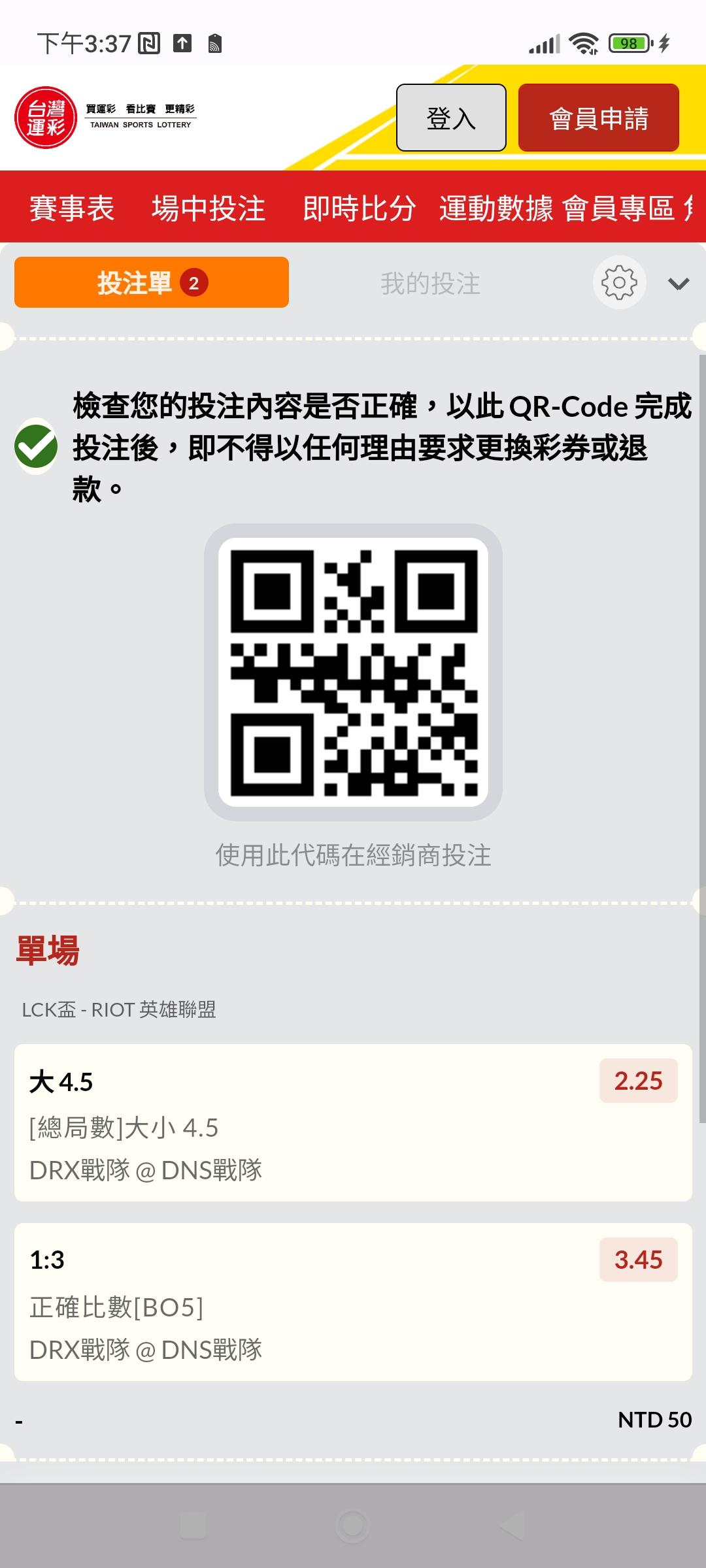Open 即時比分 live scores
706x1568 pixels.
click(x=359, y=208)
